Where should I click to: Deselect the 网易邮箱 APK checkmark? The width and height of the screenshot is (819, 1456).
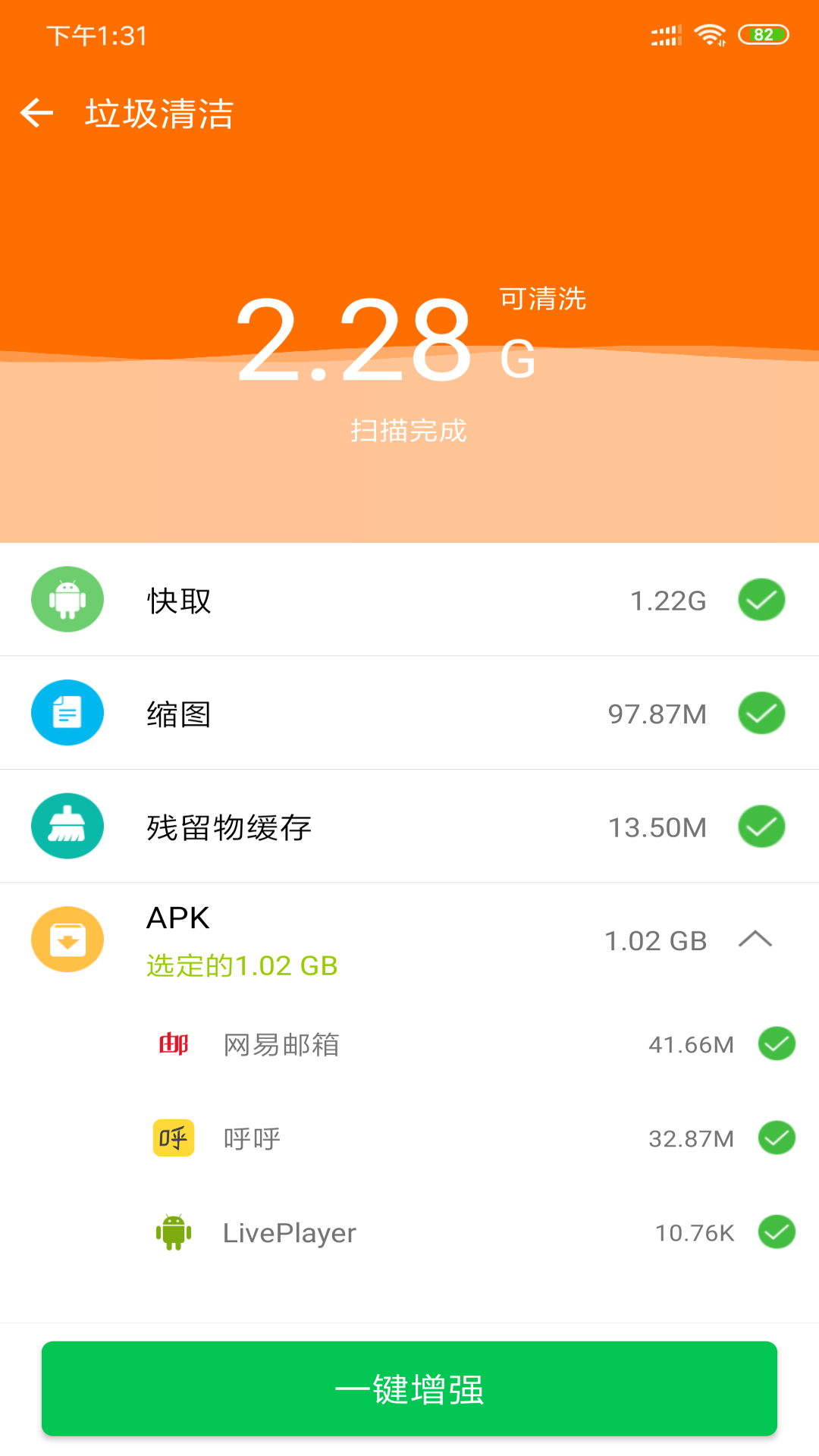pyautogui.click(x=777, y=1043)
